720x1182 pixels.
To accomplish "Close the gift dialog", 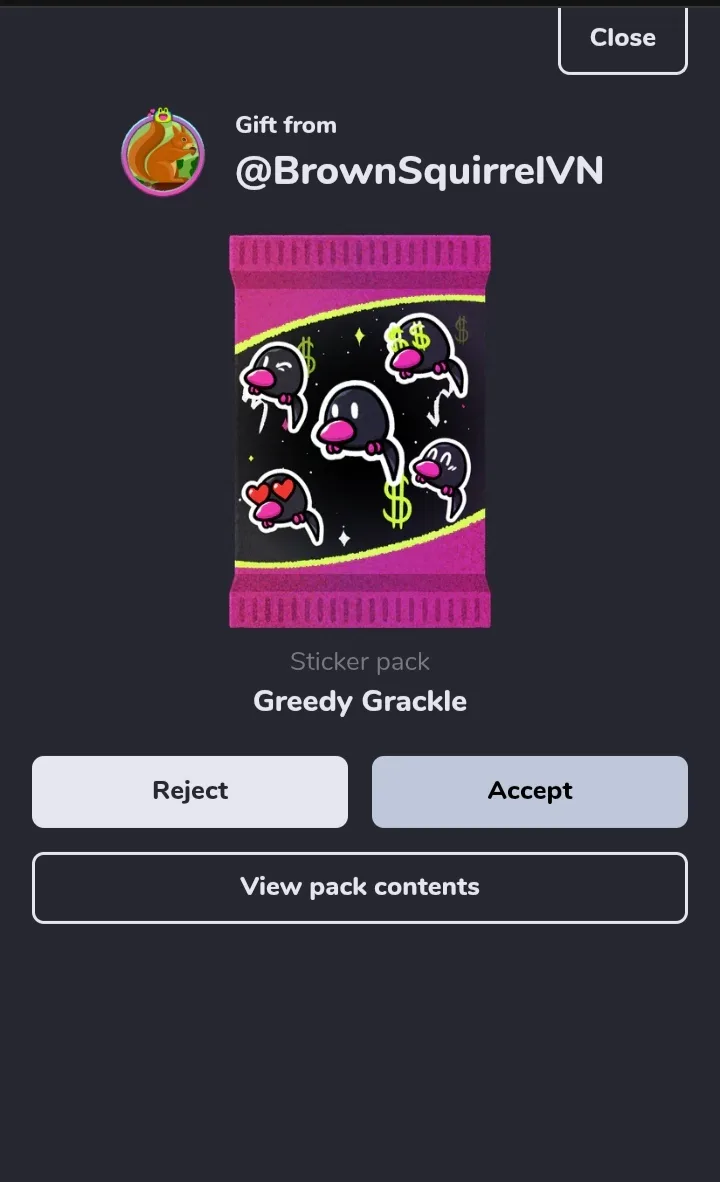I will click(x=623, y=39).
